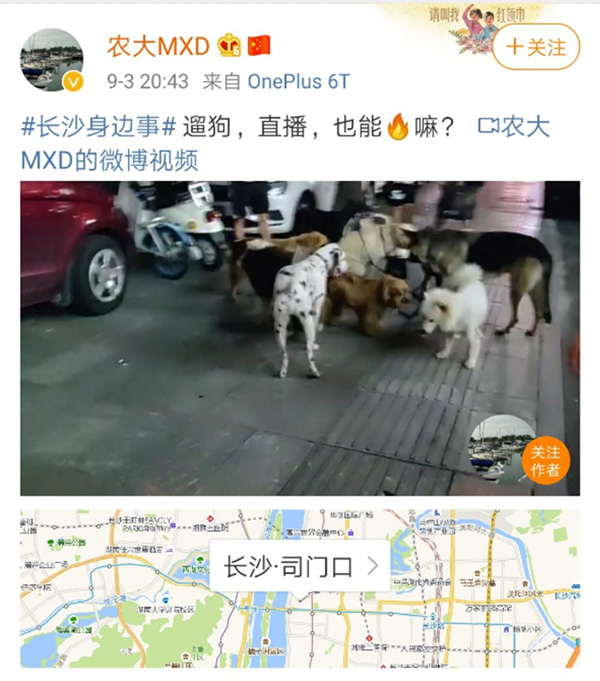Open 农大MXD's profile avatar
The width and height of the screenshot is (600, 681).
[52, 59]
